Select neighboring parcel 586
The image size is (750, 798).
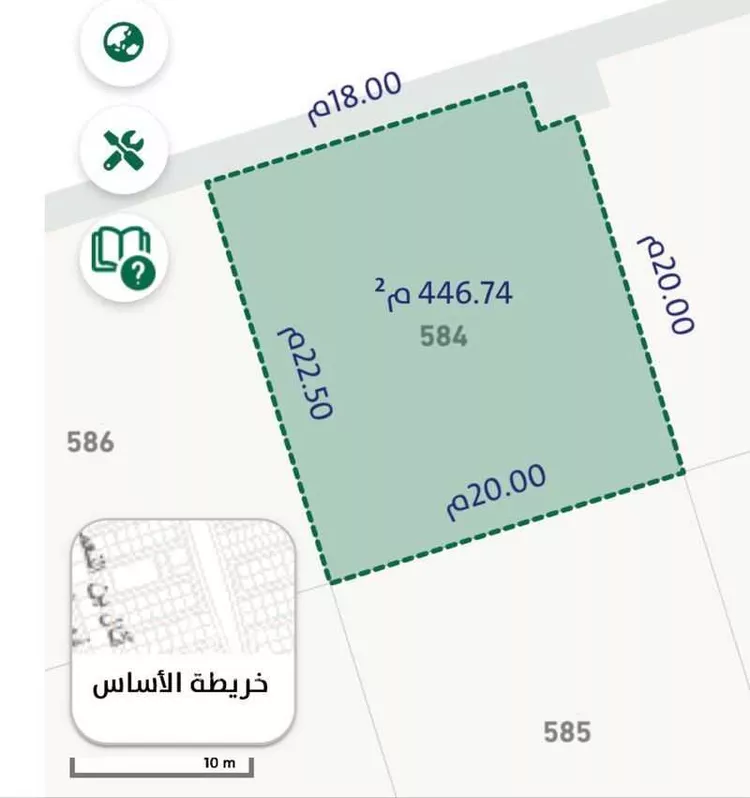tap(90, 441)
